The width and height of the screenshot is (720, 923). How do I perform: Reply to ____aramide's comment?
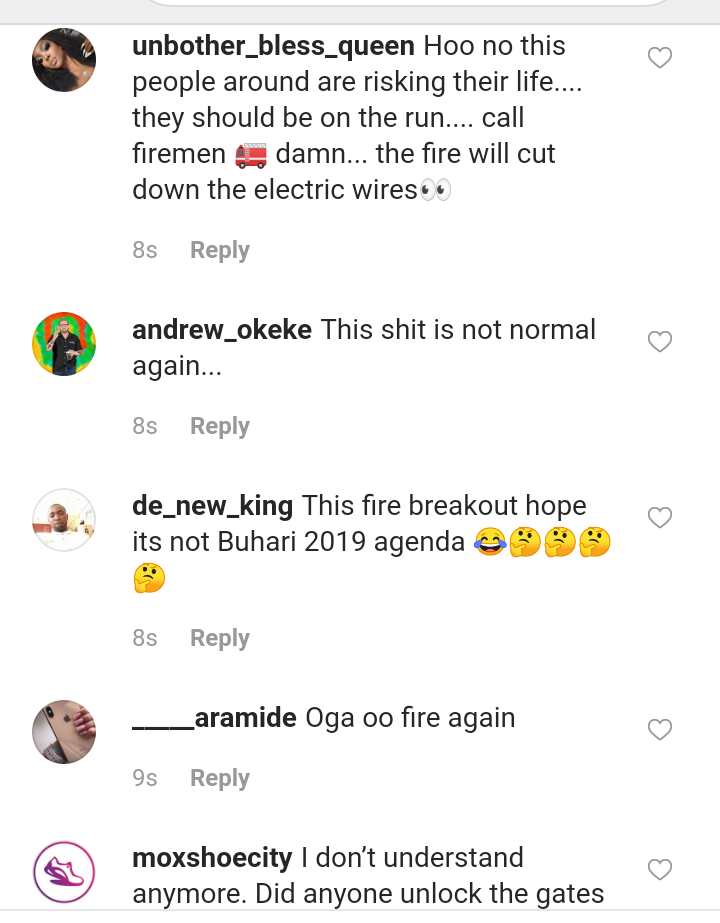[x=219, y=778]
